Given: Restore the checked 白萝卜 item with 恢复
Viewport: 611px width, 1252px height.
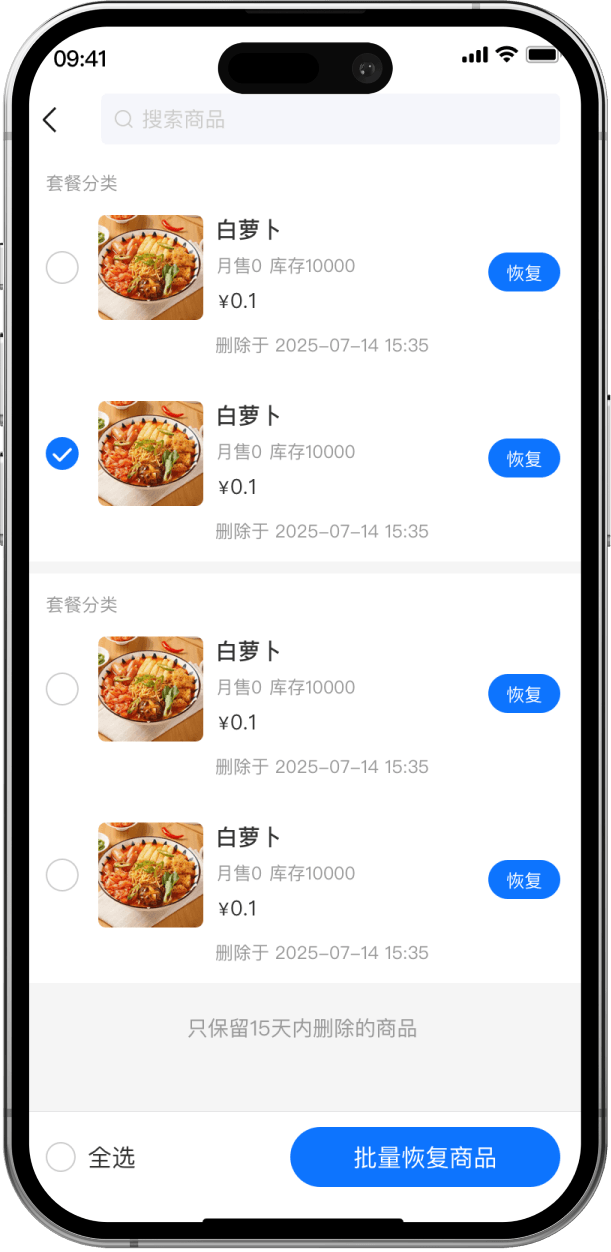Looking at the screenshot, I should click(x=523, y=458).
